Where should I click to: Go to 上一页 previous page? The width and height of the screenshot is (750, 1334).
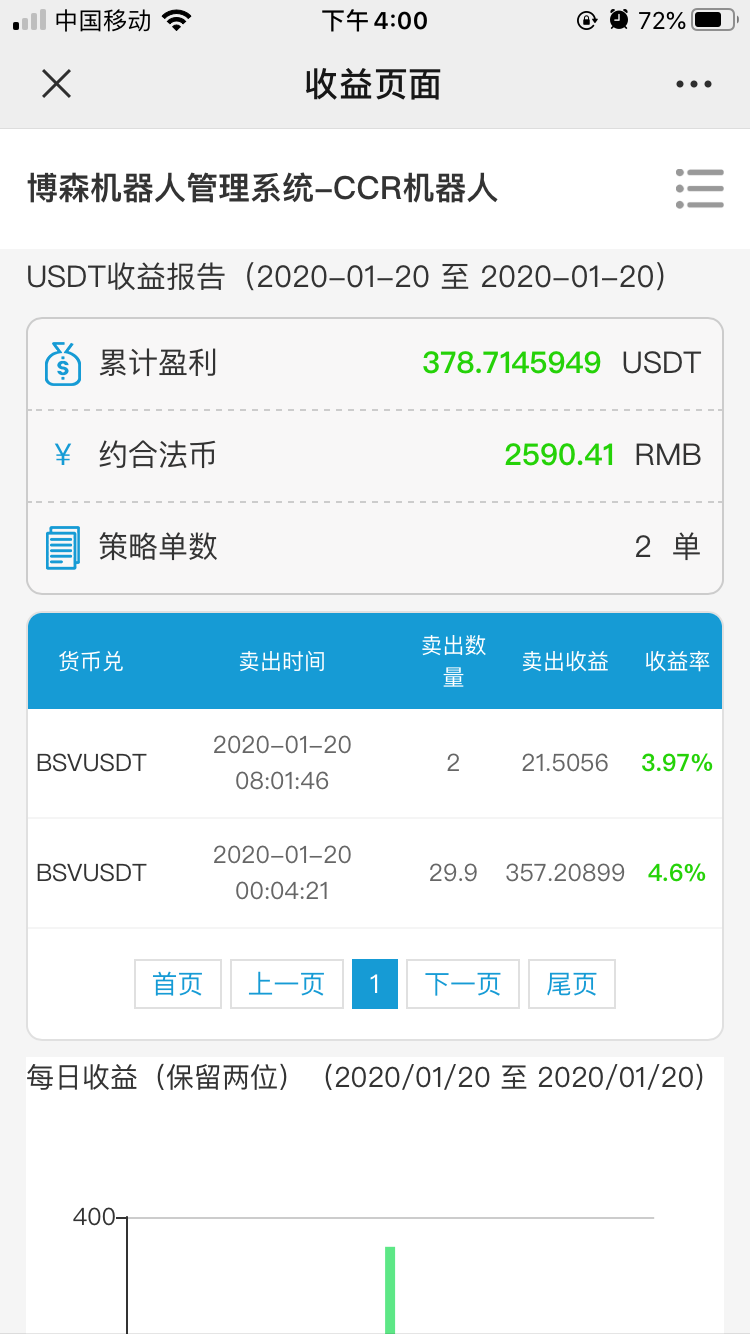(x=287, y=984)
